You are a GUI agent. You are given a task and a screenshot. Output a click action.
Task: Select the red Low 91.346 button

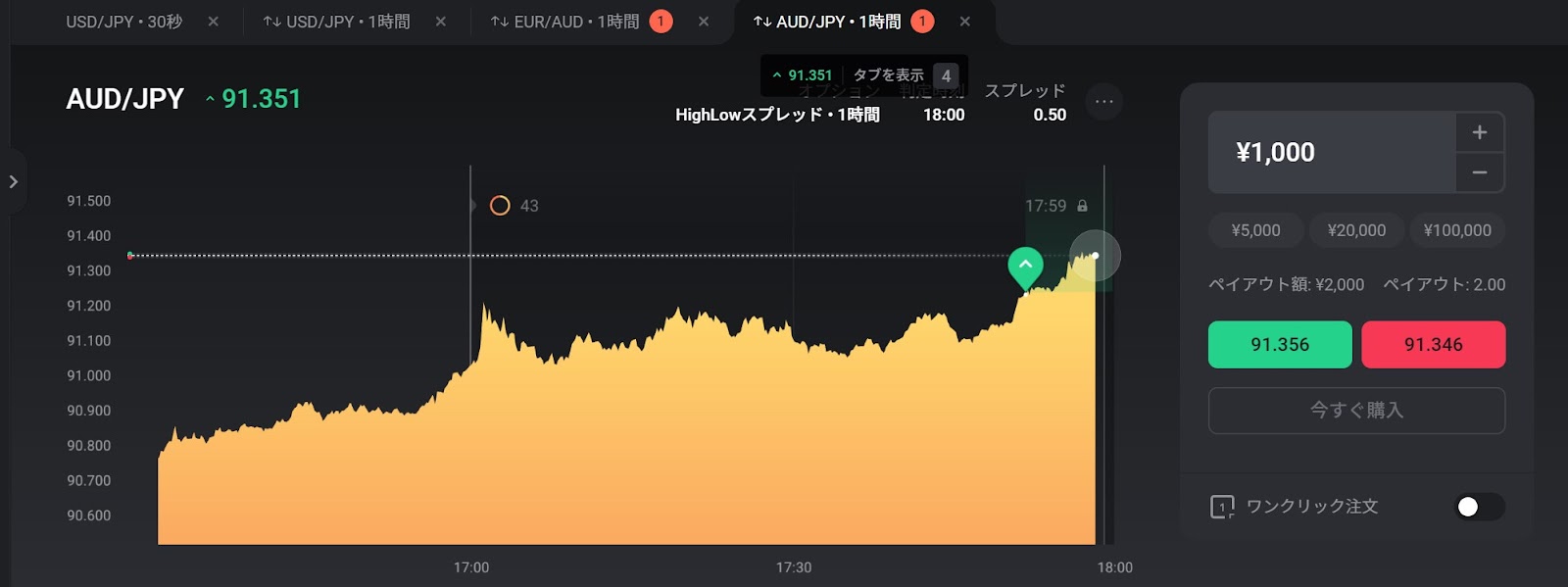click(1433, 345)
